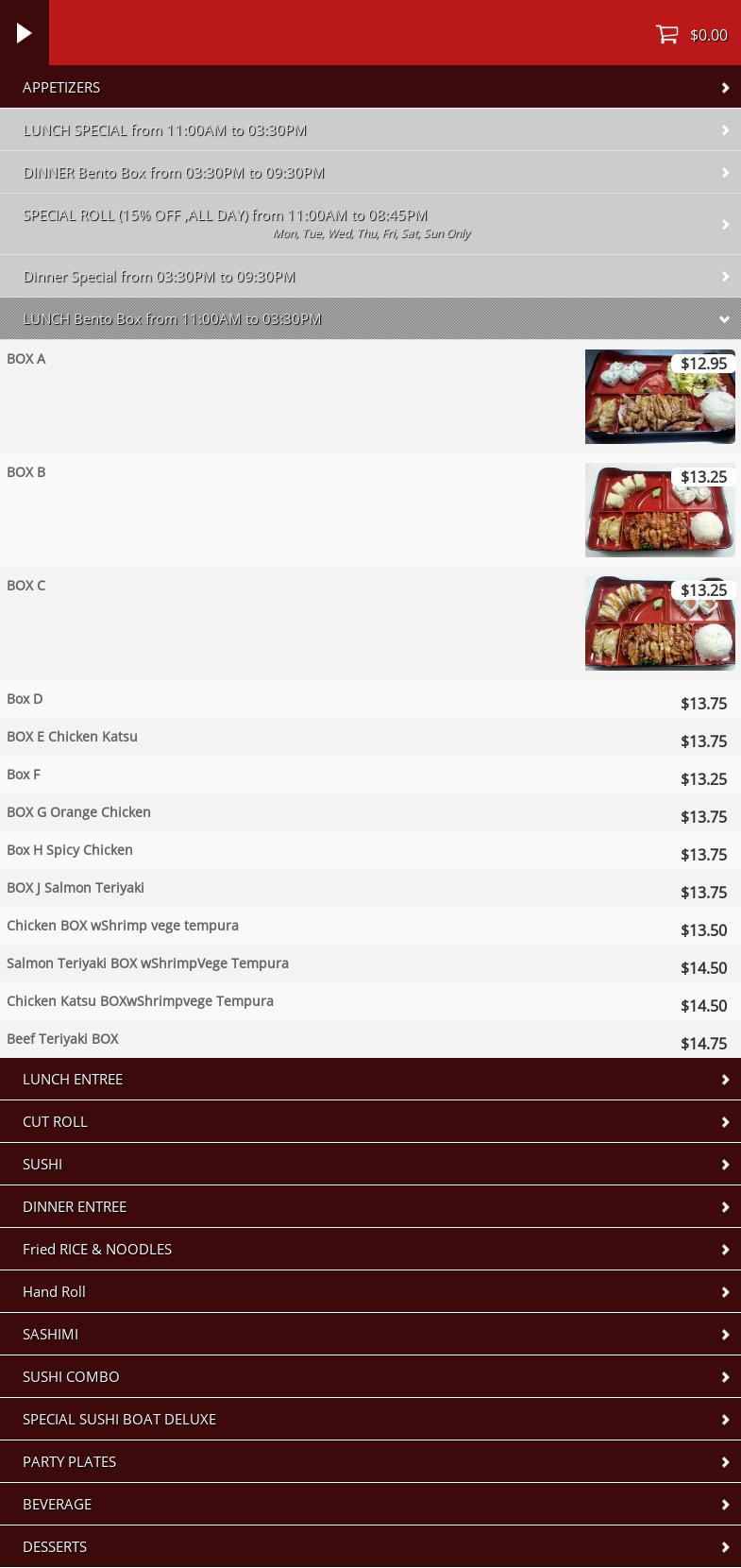The height and width of the screenshot is (1568, 741).
Task: Expand Fried RICE & NOODLES
Action: pyautogui.click(x=370, y=1249)
